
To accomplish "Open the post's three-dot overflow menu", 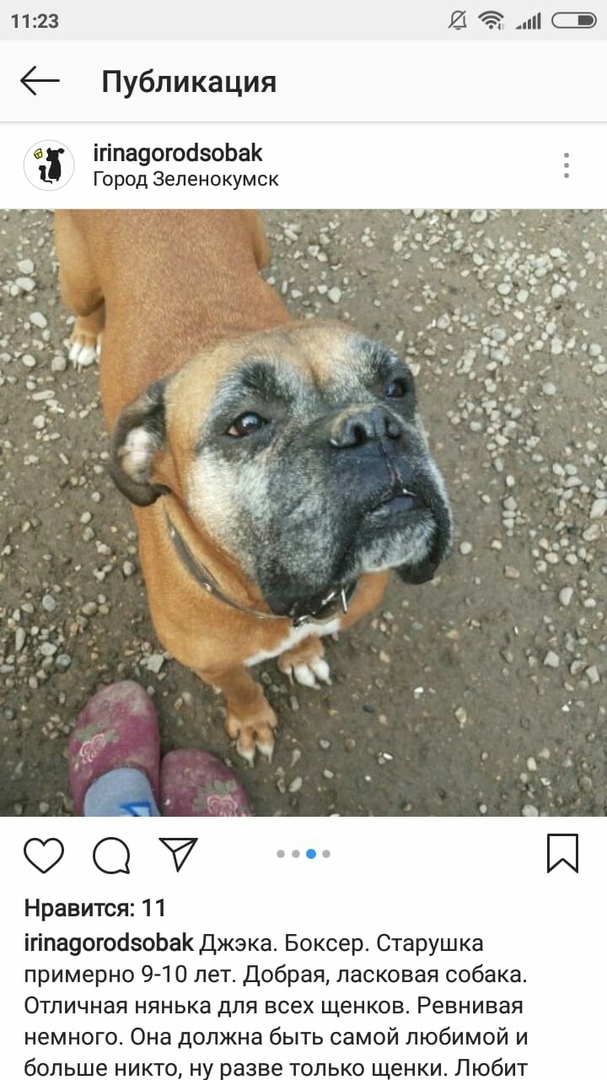I will (x=566, y=166).
